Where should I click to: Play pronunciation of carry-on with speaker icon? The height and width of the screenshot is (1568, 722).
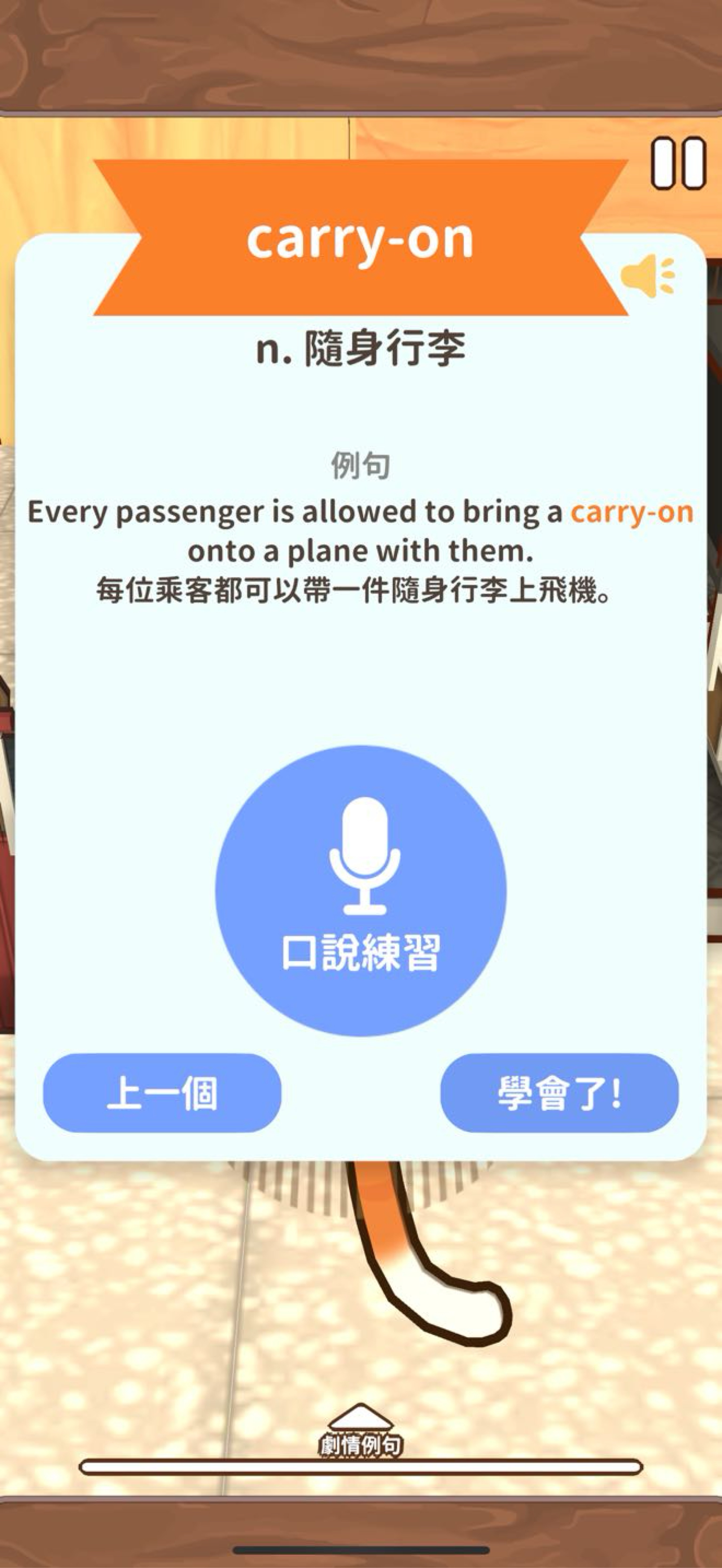pos(648,276)
